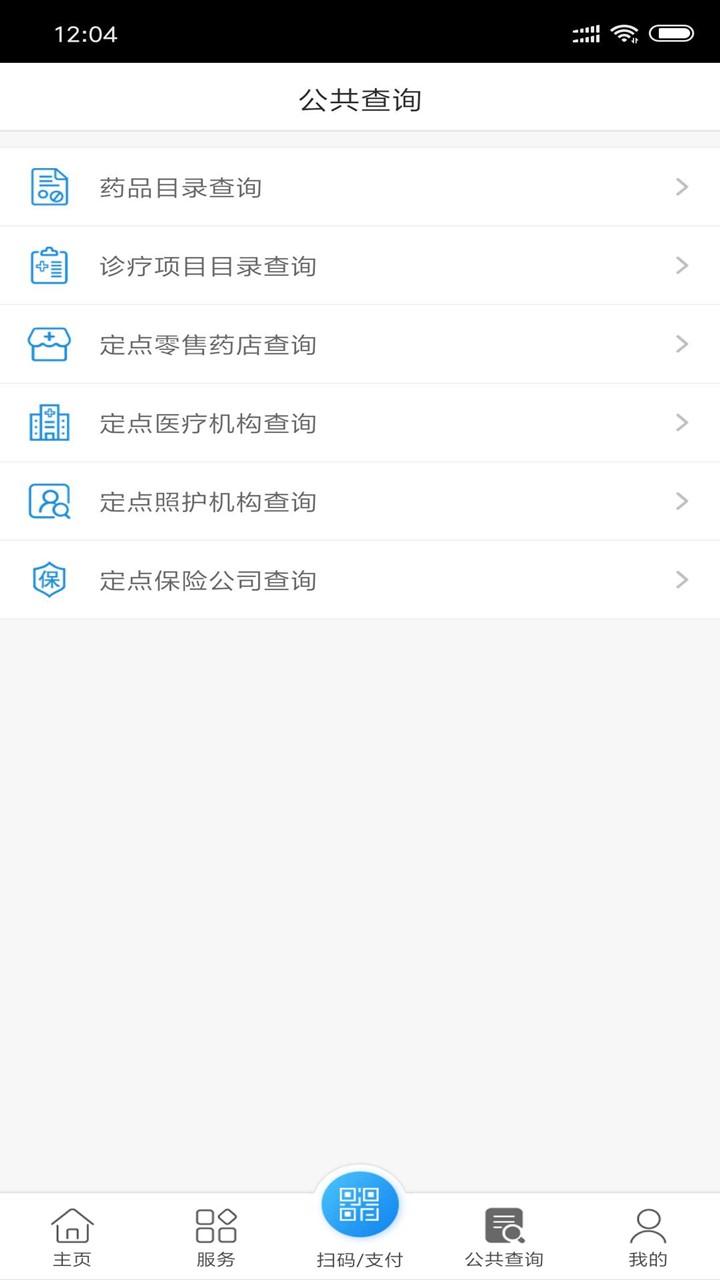Open 定点保险公司查询 row
This screenshot has height=1280, width=720.
[x=360, y=580]
